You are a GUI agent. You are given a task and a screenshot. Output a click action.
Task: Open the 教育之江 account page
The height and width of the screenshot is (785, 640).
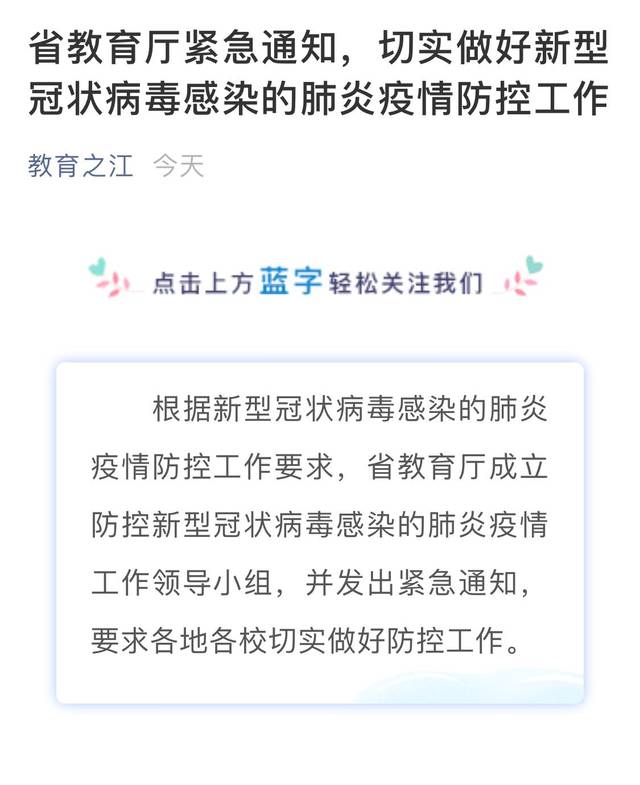tap(80, 165)
